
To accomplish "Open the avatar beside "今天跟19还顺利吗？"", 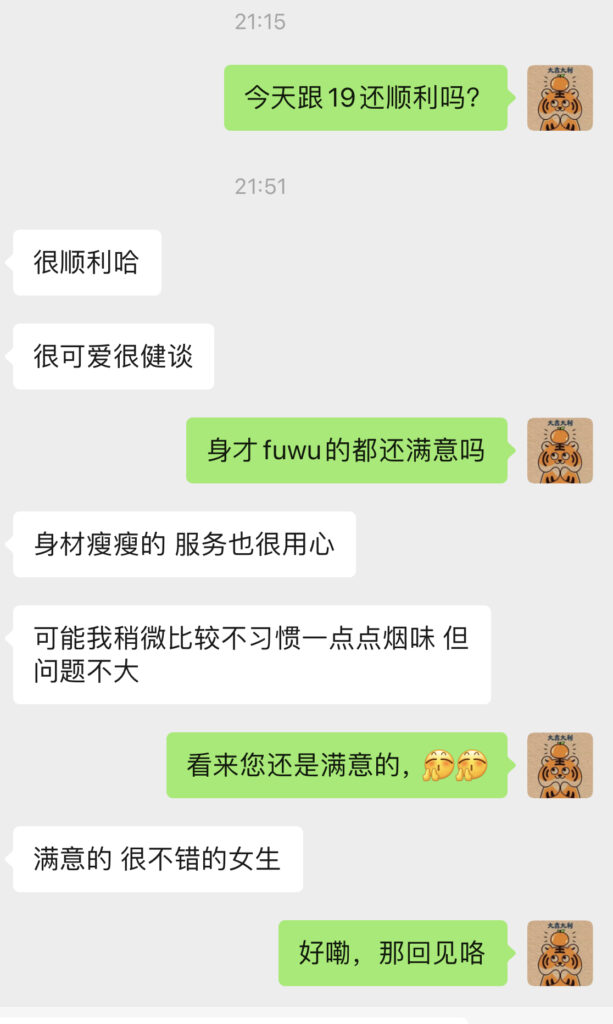I will pyautogui.click(x=560, y=98).
